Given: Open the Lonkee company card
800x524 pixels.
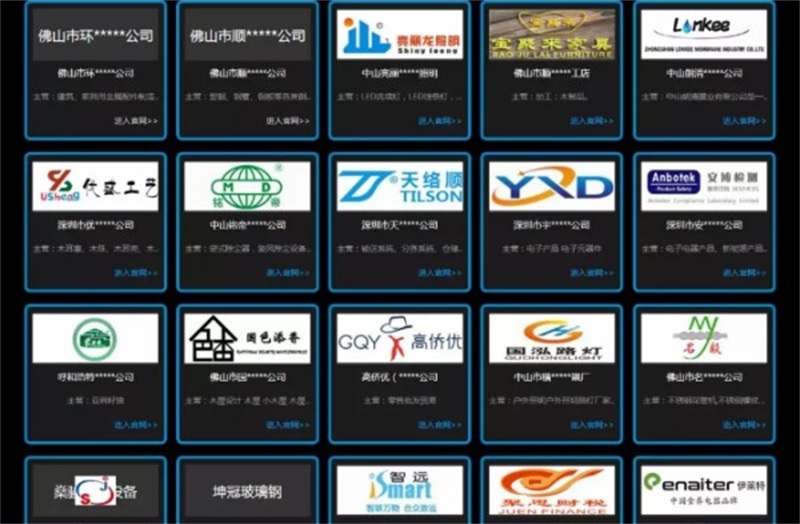Looking at the screenshot, I should tap(703, 35).
